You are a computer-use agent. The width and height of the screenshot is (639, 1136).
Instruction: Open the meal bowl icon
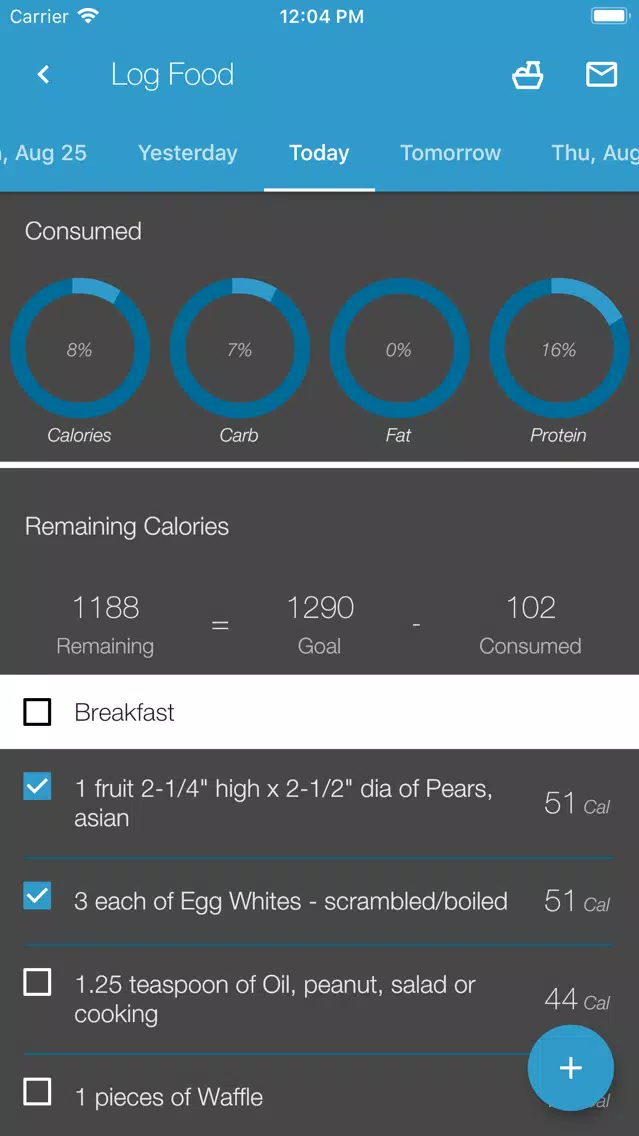527,75
